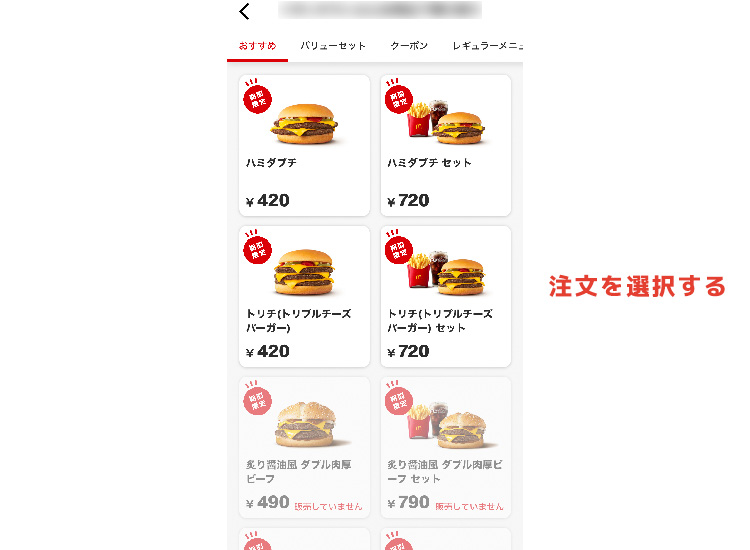Go back with the top-left arrow

point(245,12)
